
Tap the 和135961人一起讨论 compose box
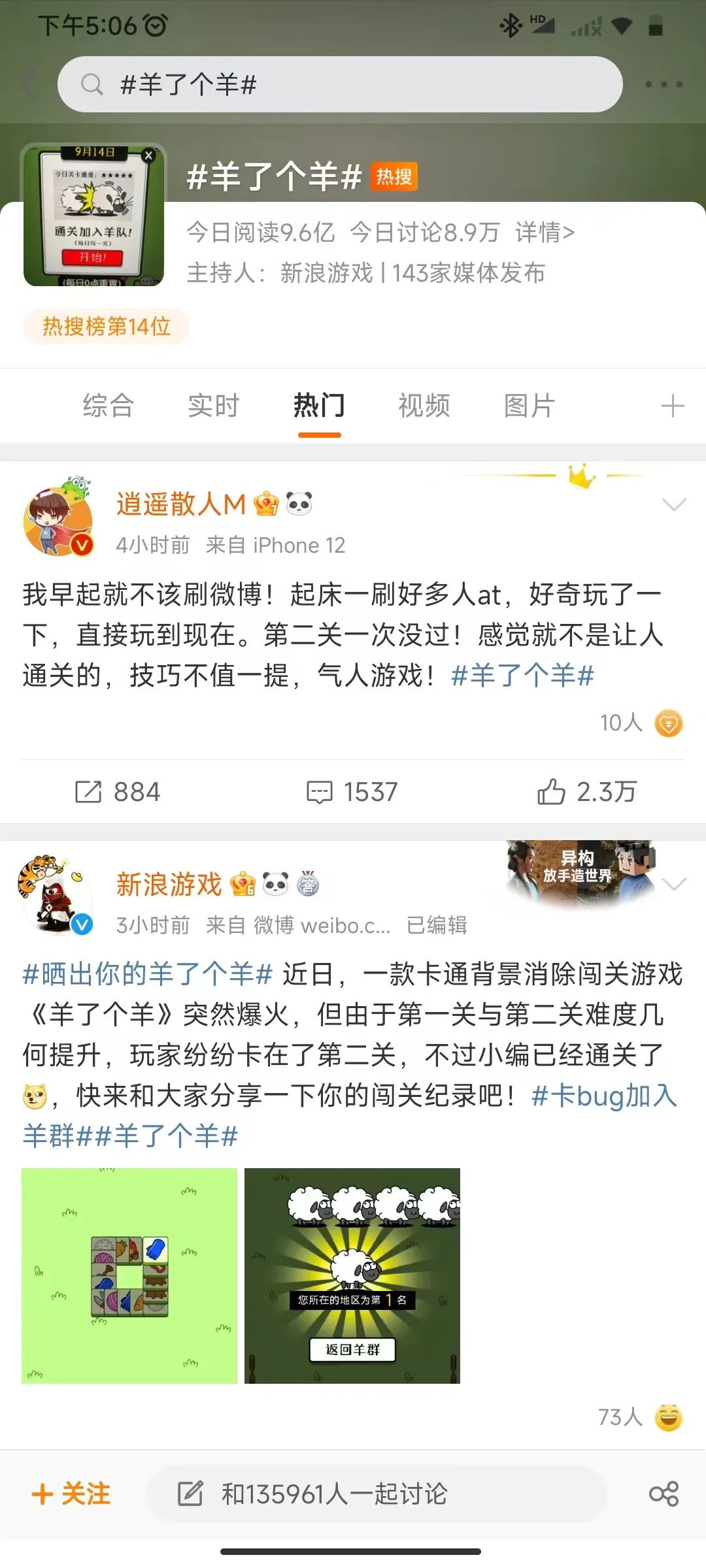coord(377,1494)
